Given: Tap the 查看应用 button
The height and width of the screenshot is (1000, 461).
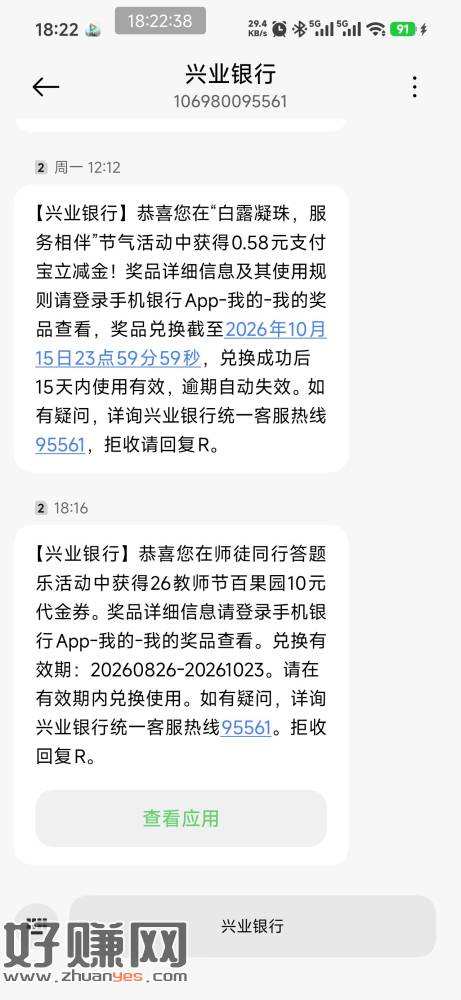Looking at the screenshot, I should coord(181,818).
